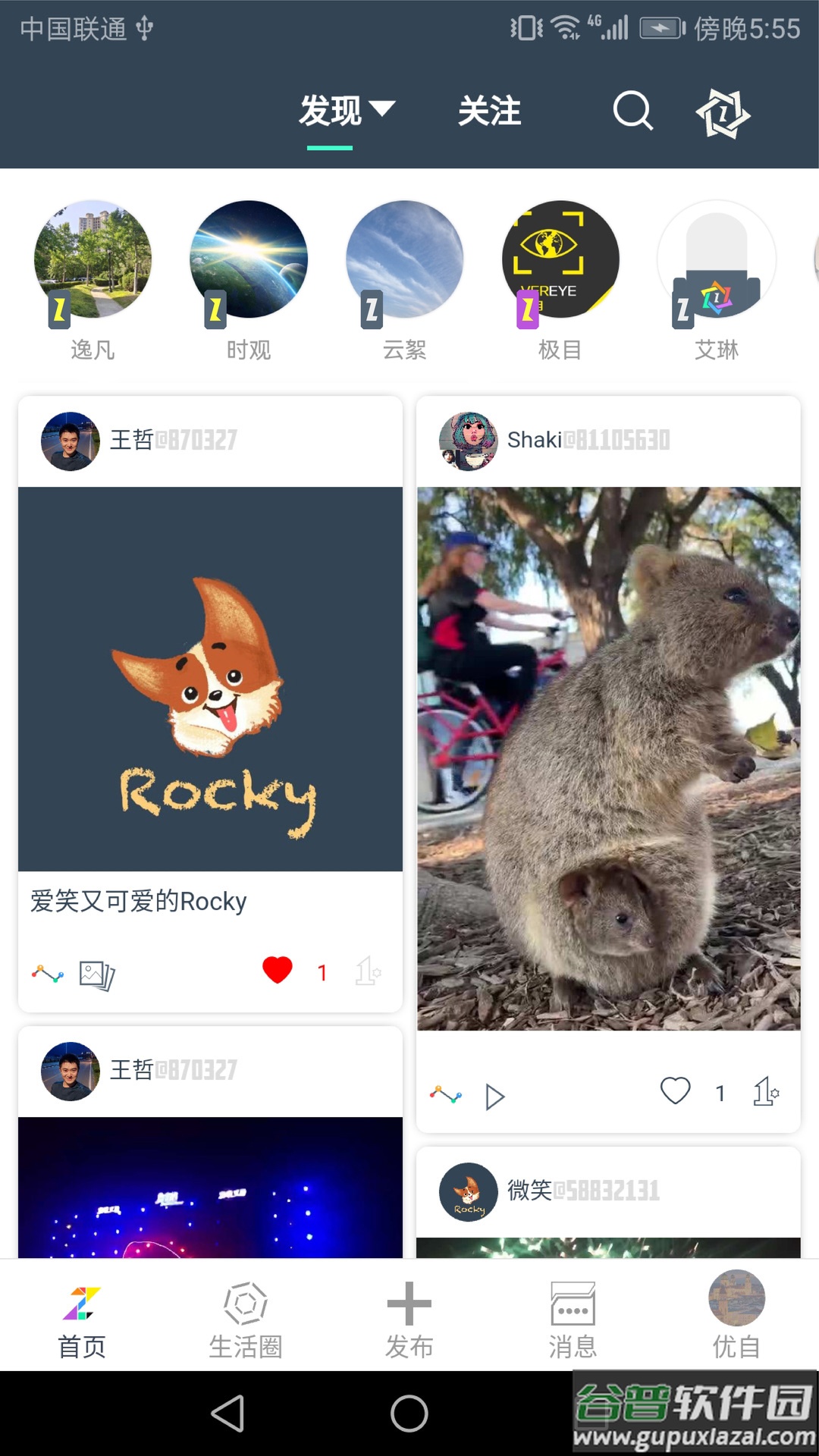The height and width of the screenshot is (1456, 819).
Task: Open the search magnifier icon
Action: click(x=633, y=111)
